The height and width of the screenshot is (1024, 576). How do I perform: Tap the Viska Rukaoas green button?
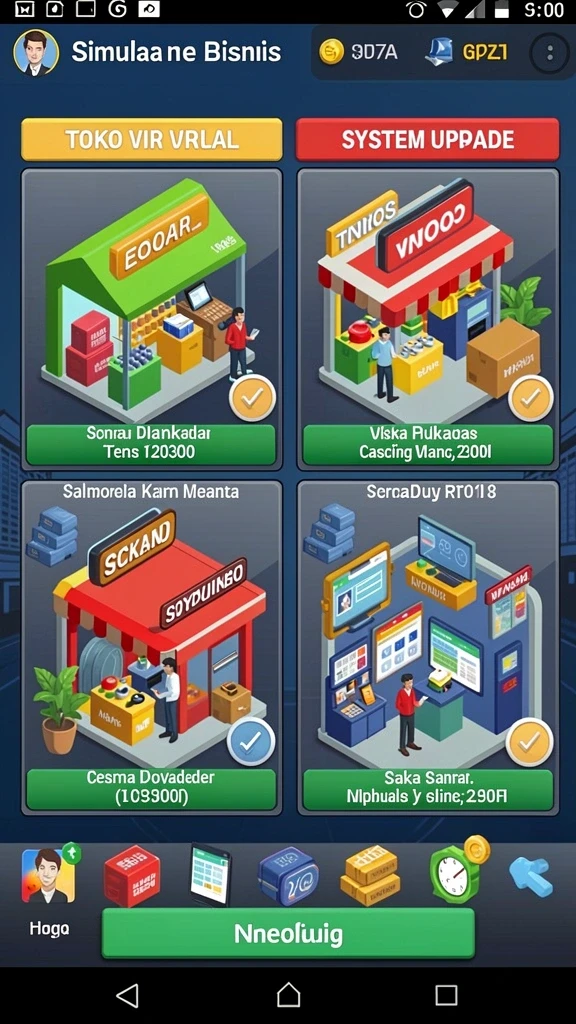pyautogui.click(x=428, y=444)
